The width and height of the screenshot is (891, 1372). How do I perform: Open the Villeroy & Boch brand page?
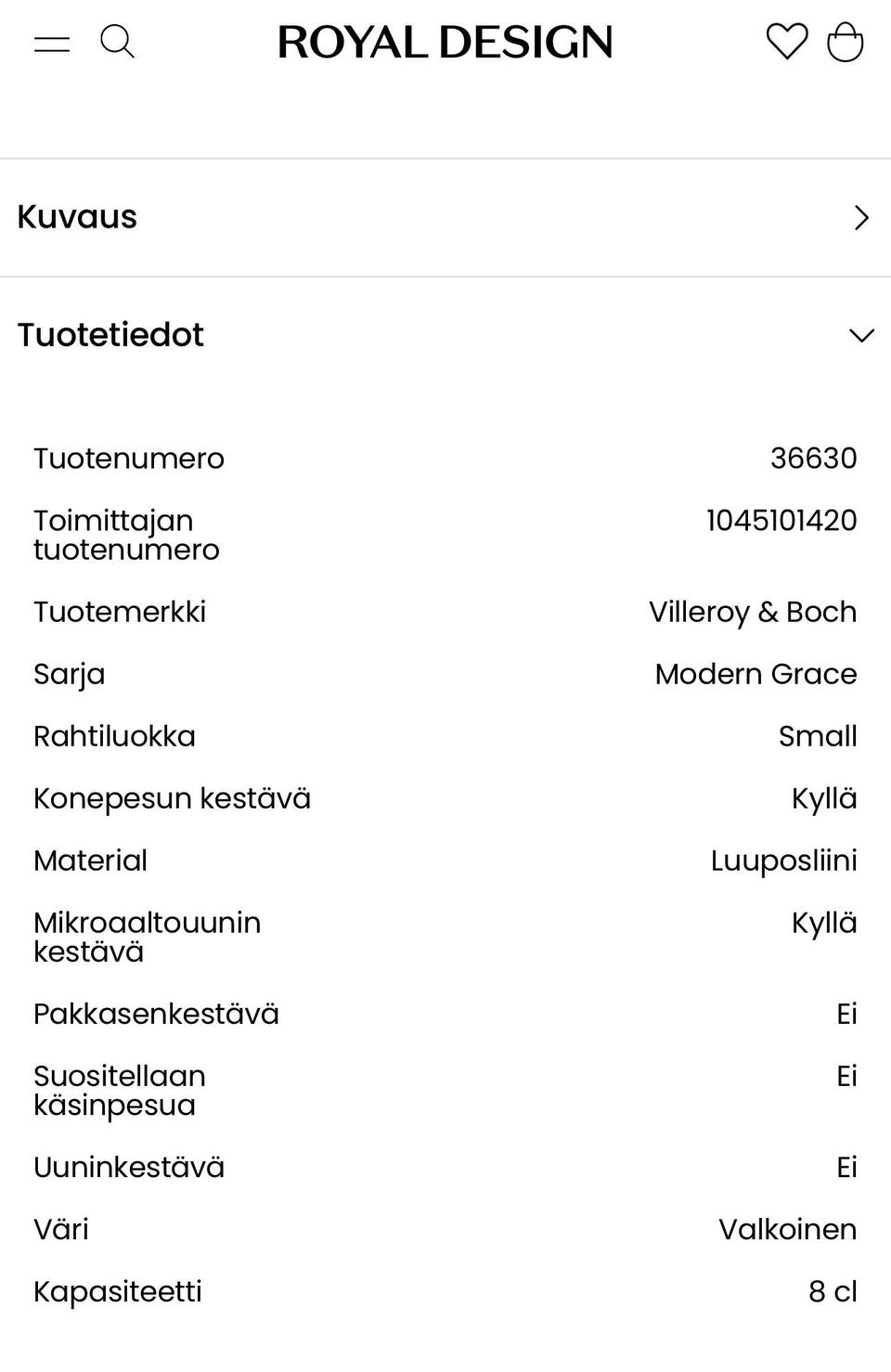[x=753, y=612]
